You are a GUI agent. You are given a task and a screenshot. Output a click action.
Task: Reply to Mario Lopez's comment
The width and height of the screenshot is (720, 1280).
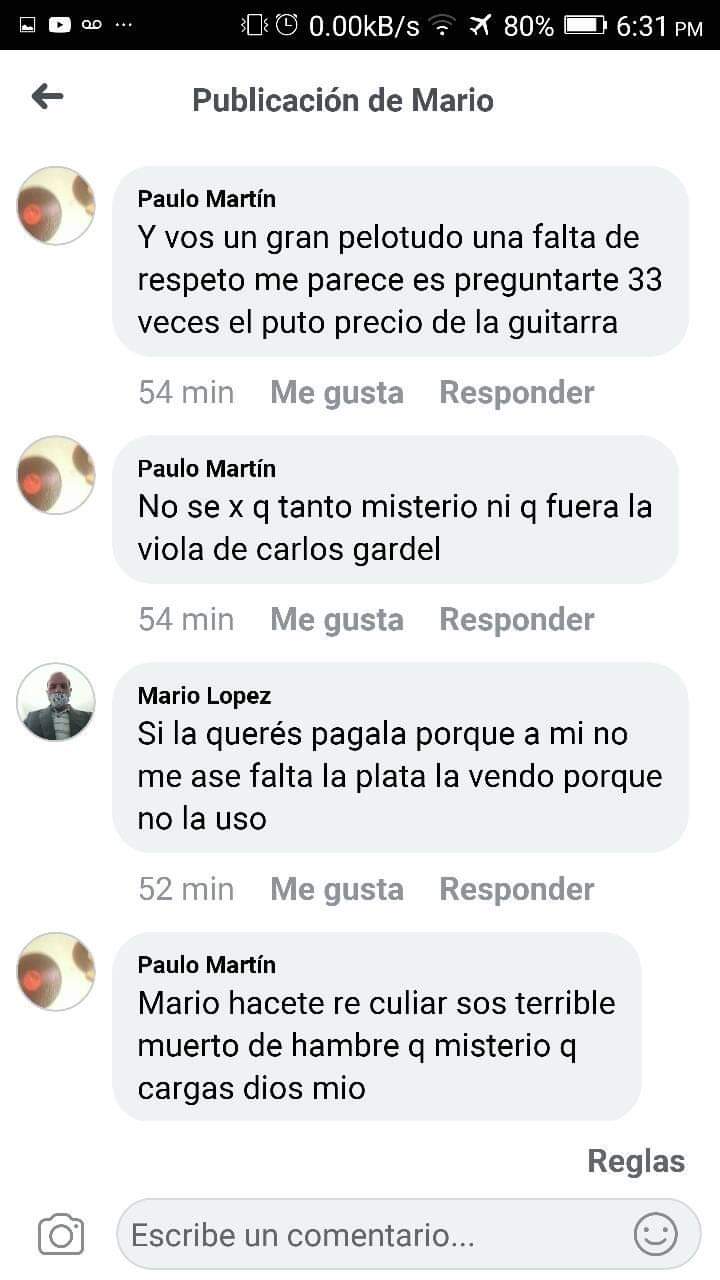(517, 889)
